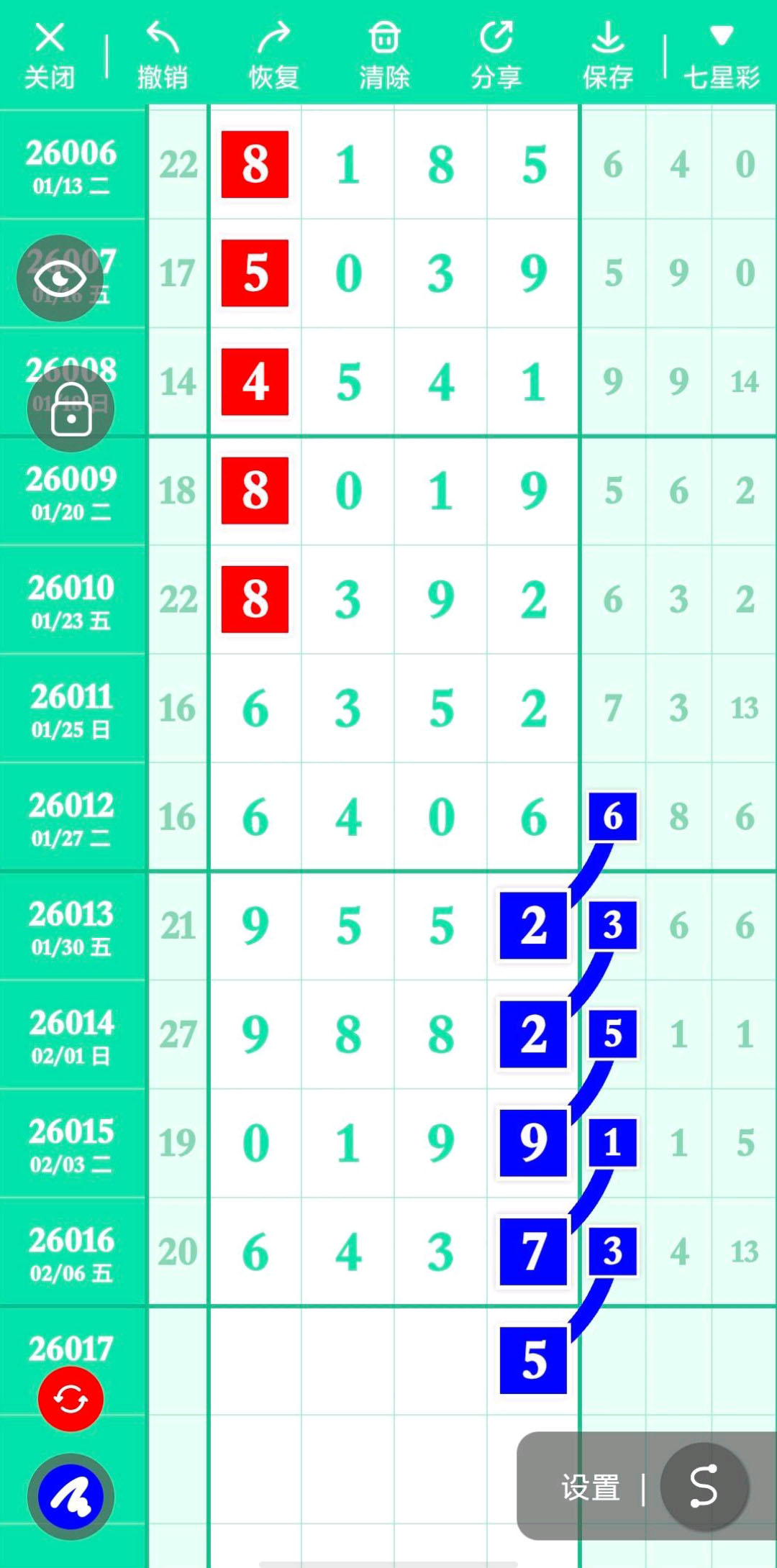Open the blue drawing brush tool
This screenshot has height=1568, width=777.
click(71, 1497)
